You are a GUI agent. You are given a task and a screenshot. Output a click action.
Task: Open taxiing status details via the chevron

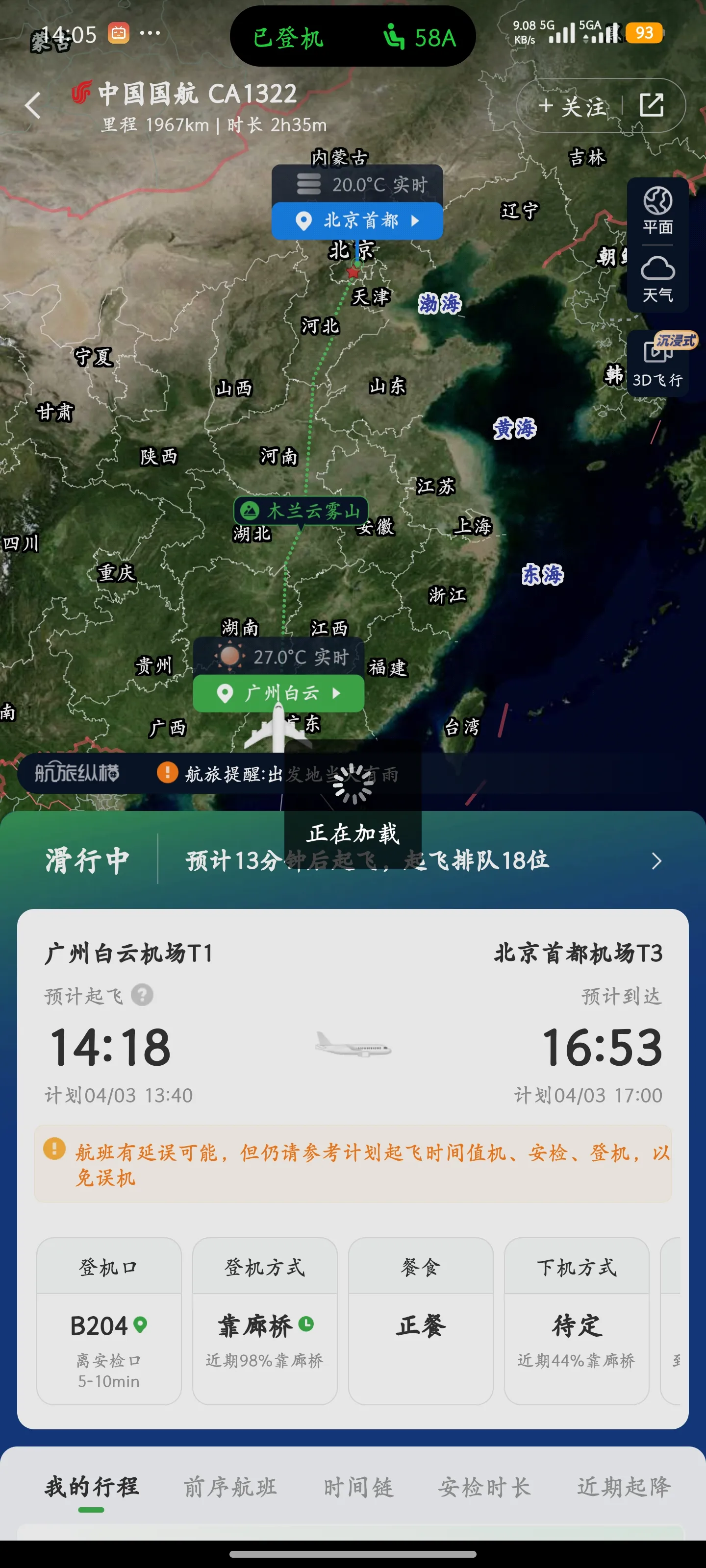656,861
